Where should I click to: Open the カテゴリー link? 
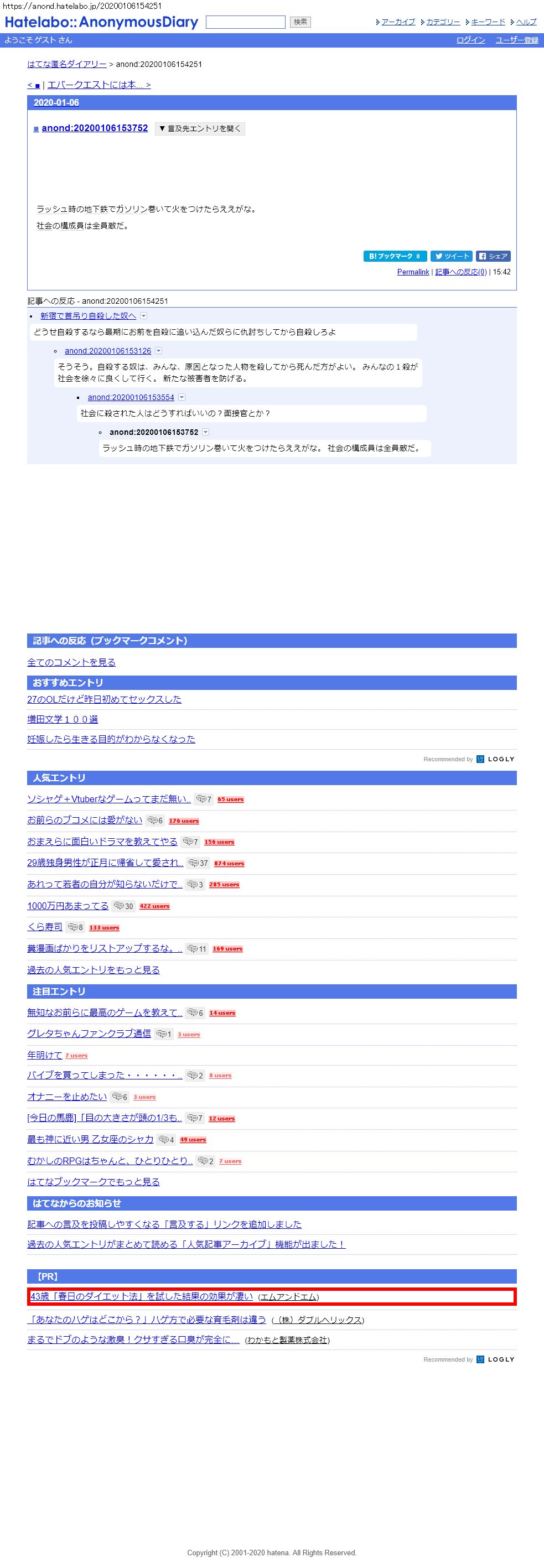pos(443,22)
